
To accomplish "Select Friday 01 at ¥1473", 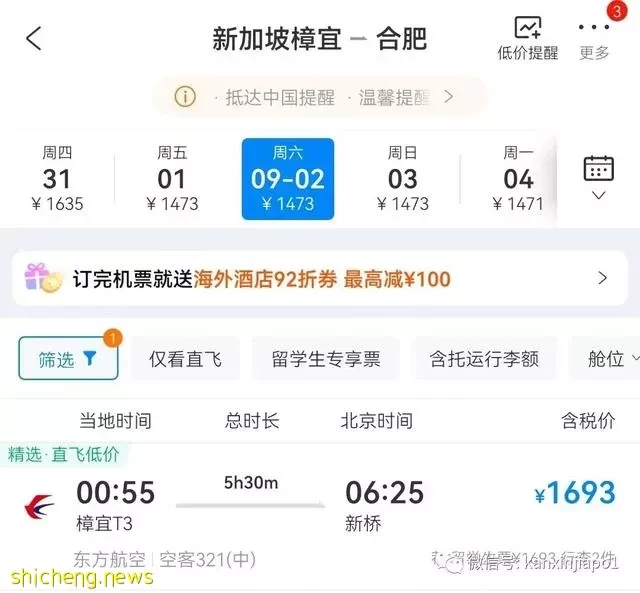I will click(x=172, y=179).
